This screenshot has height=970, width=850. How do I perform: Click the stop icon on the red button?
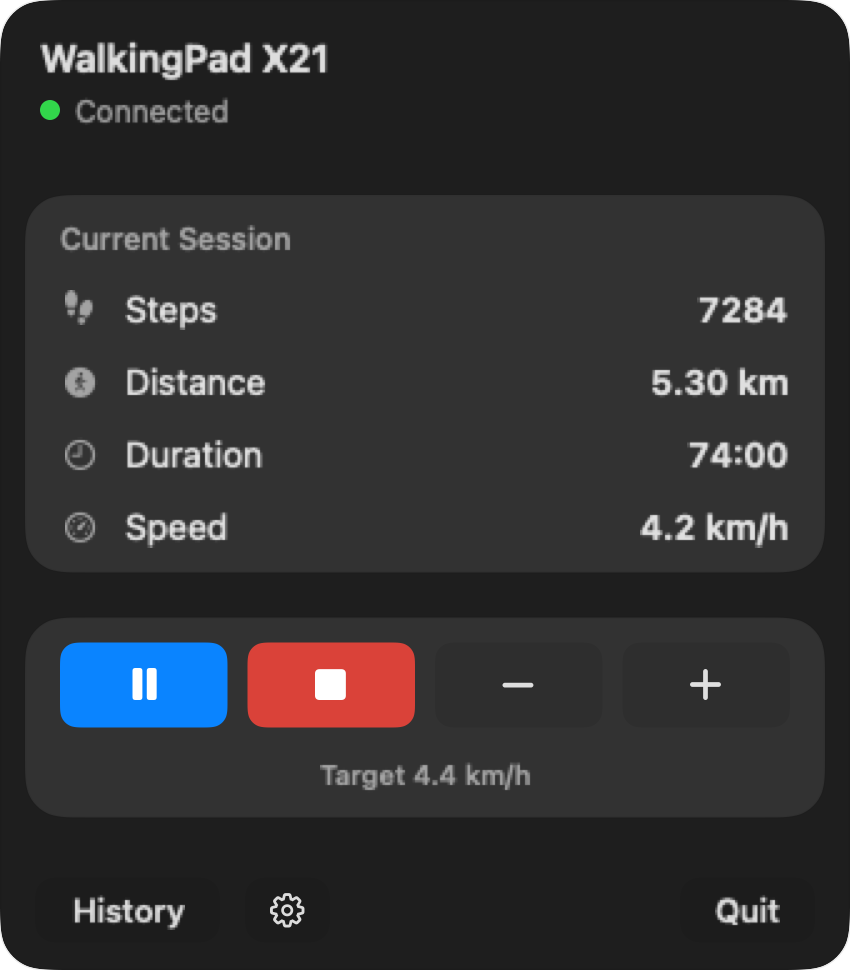coord(331,685)
